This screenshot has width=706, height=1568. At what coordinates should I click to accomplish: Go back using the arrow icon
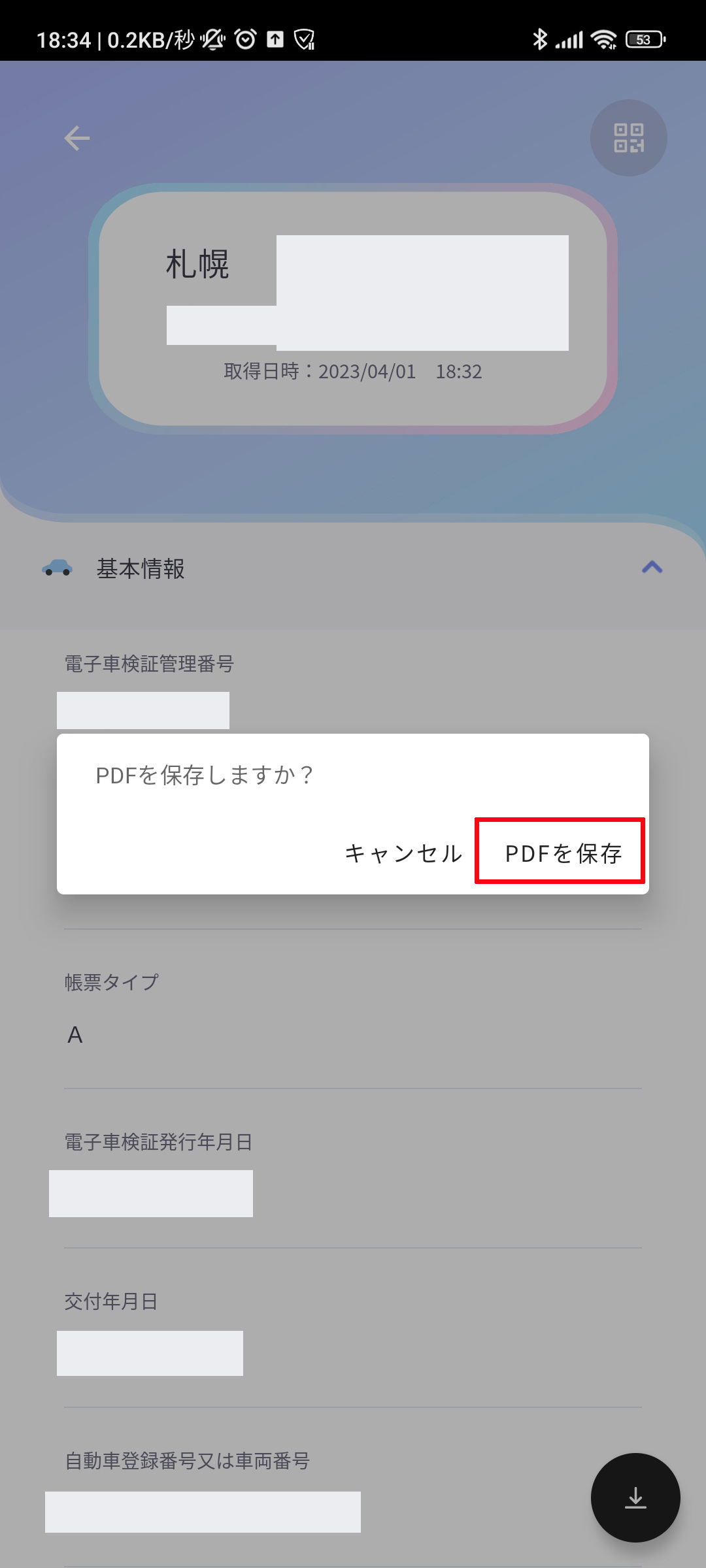tap(77, 139)
